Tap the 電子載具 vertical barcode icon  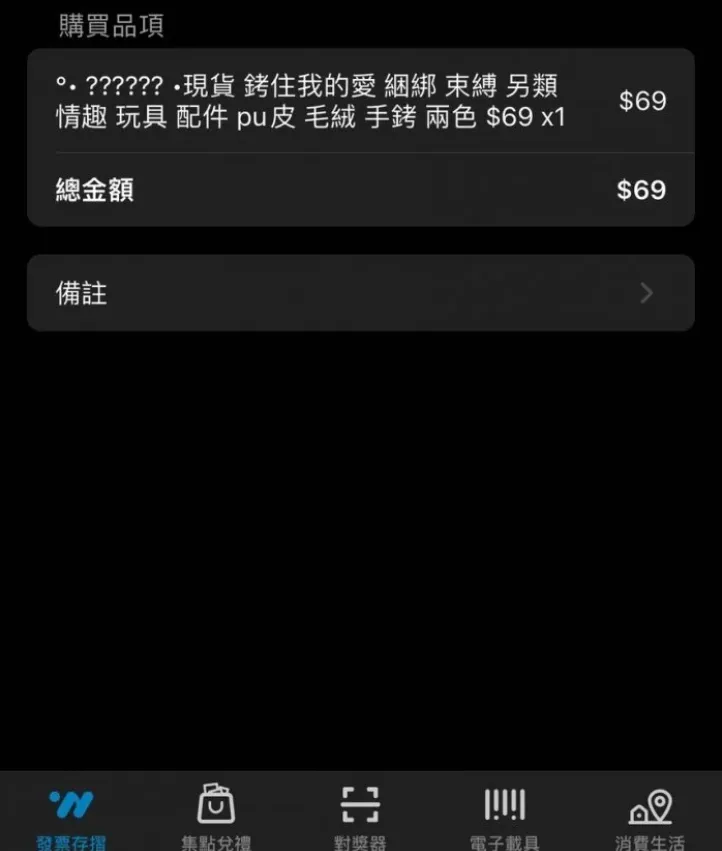coord(503,805)
